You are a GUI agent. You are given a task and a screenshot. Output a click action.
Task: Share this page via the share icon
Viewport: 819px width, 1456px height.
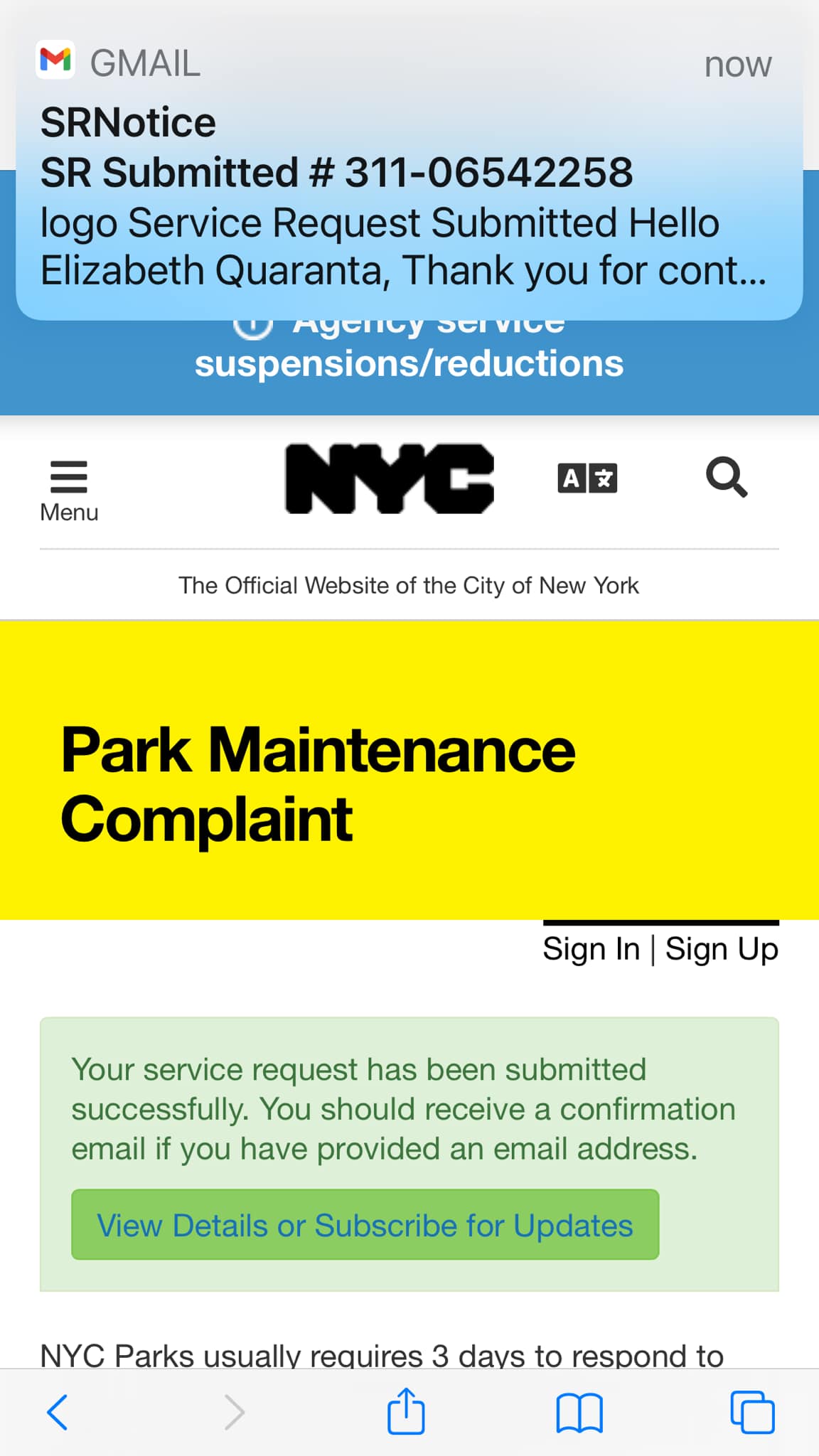click(x=406, y=1410)
